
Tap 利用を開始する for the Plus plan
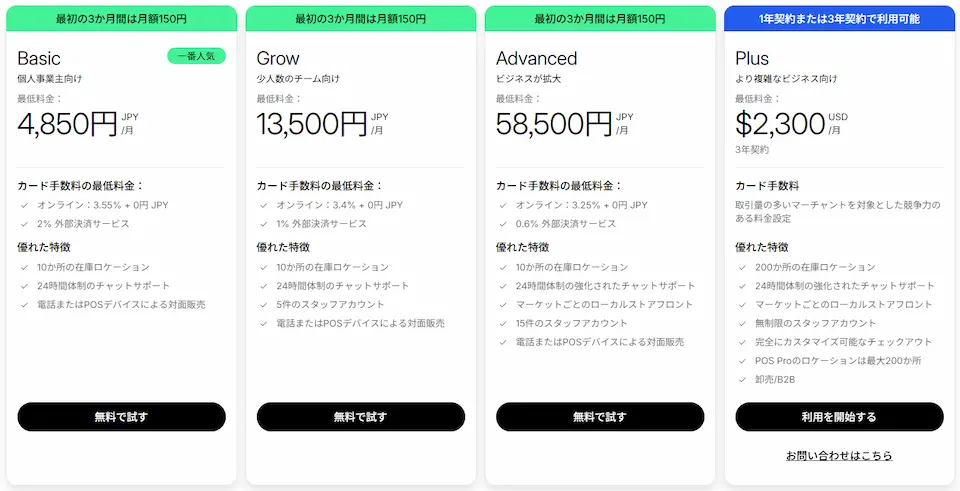coord(839,417)
